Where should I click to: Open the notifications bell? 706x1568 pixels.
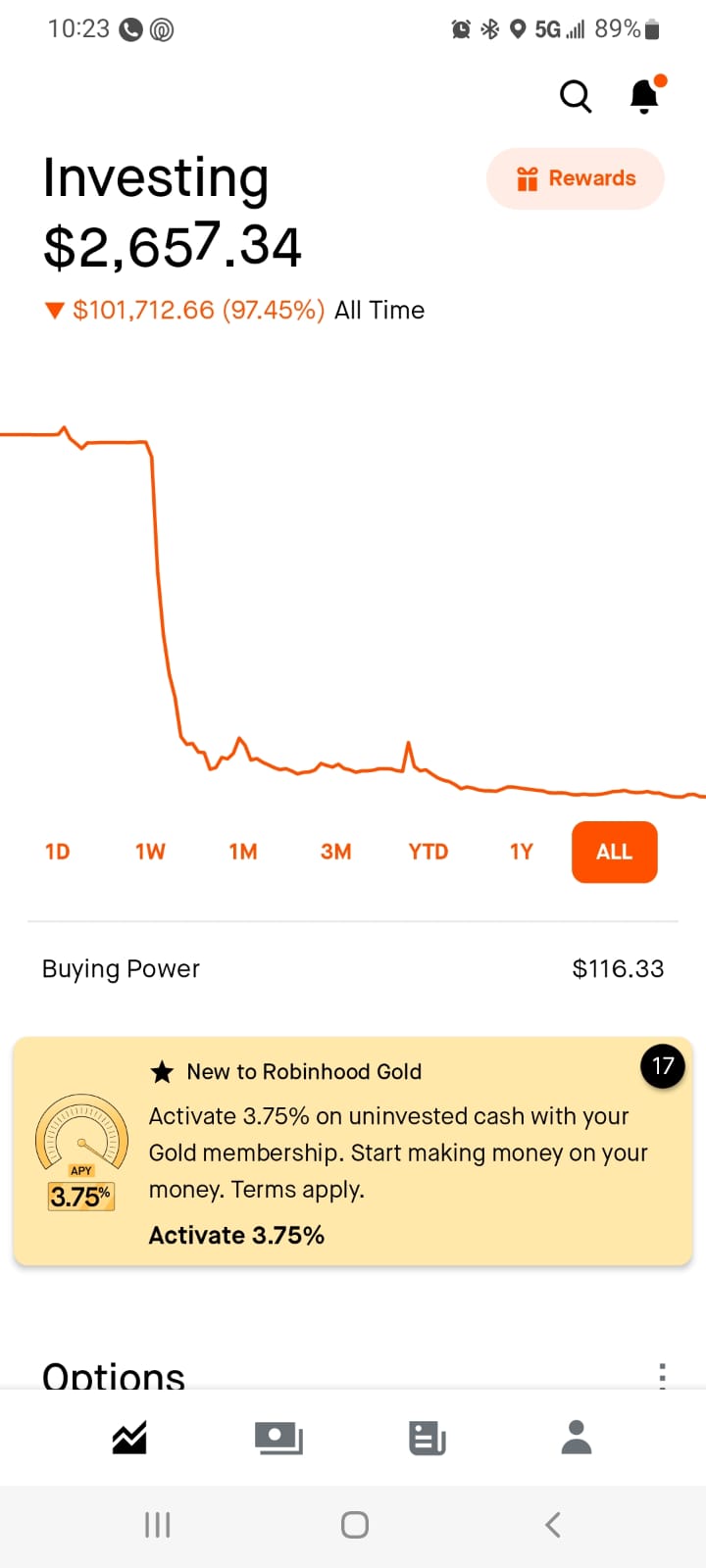coord(644,96)
